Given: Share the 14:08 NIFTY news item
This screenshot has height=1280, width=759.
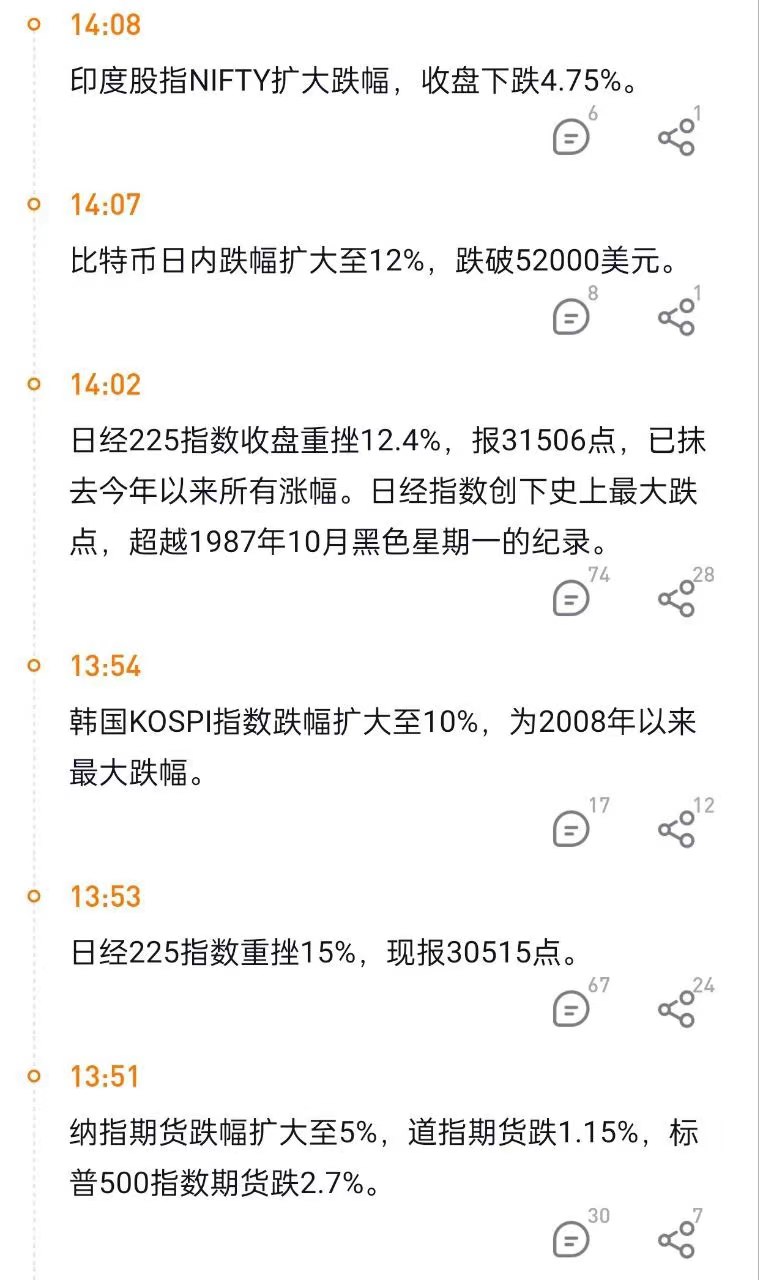Looking at the screenshot, I should [677, 138].
